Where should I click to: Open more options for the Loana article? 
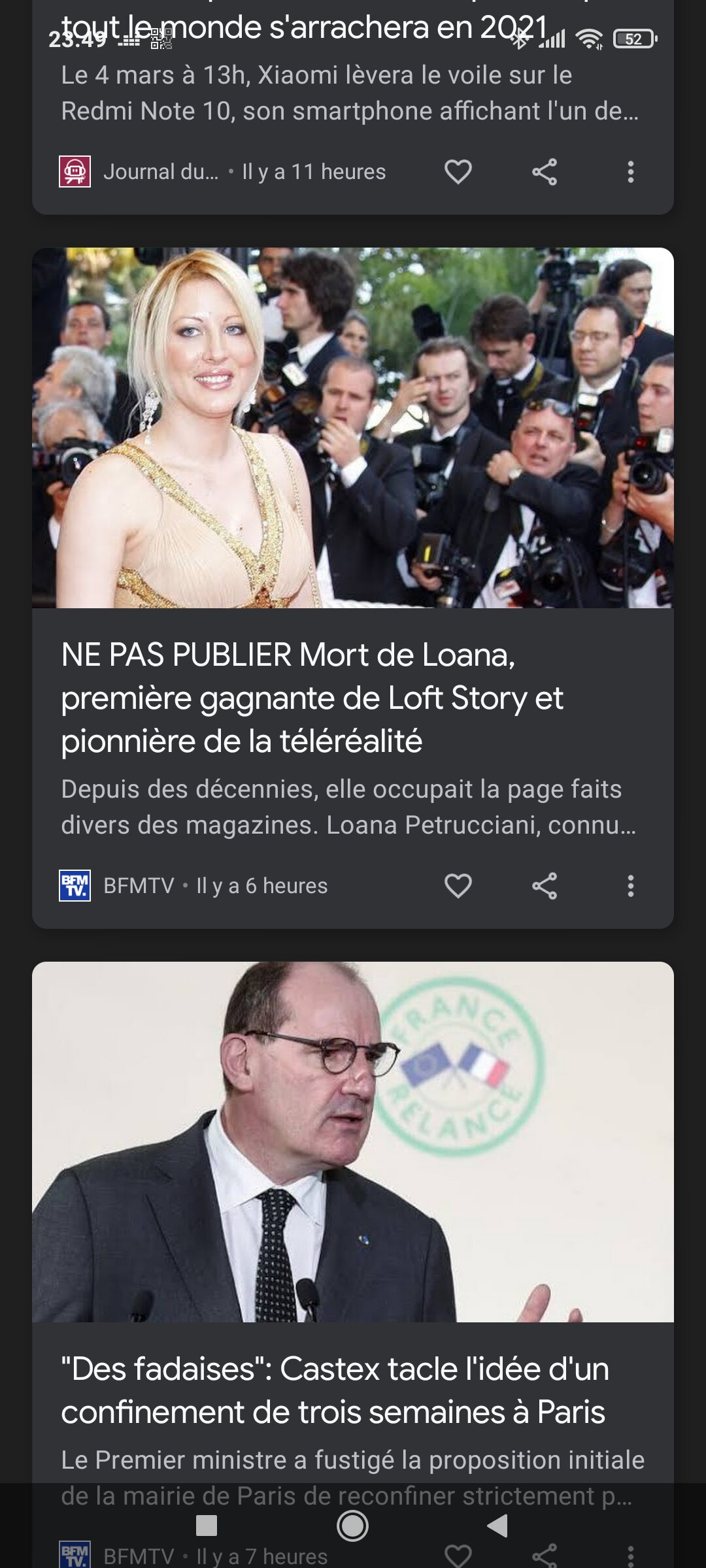click(x=630, y=886)
